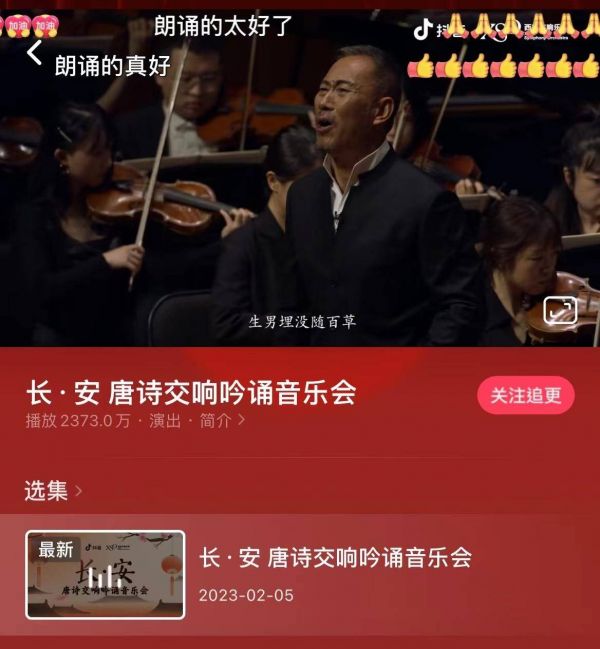Open the 简介 introduction link
Image resolution: width=600 pixels, height=649 pixels.
point(221,421)
